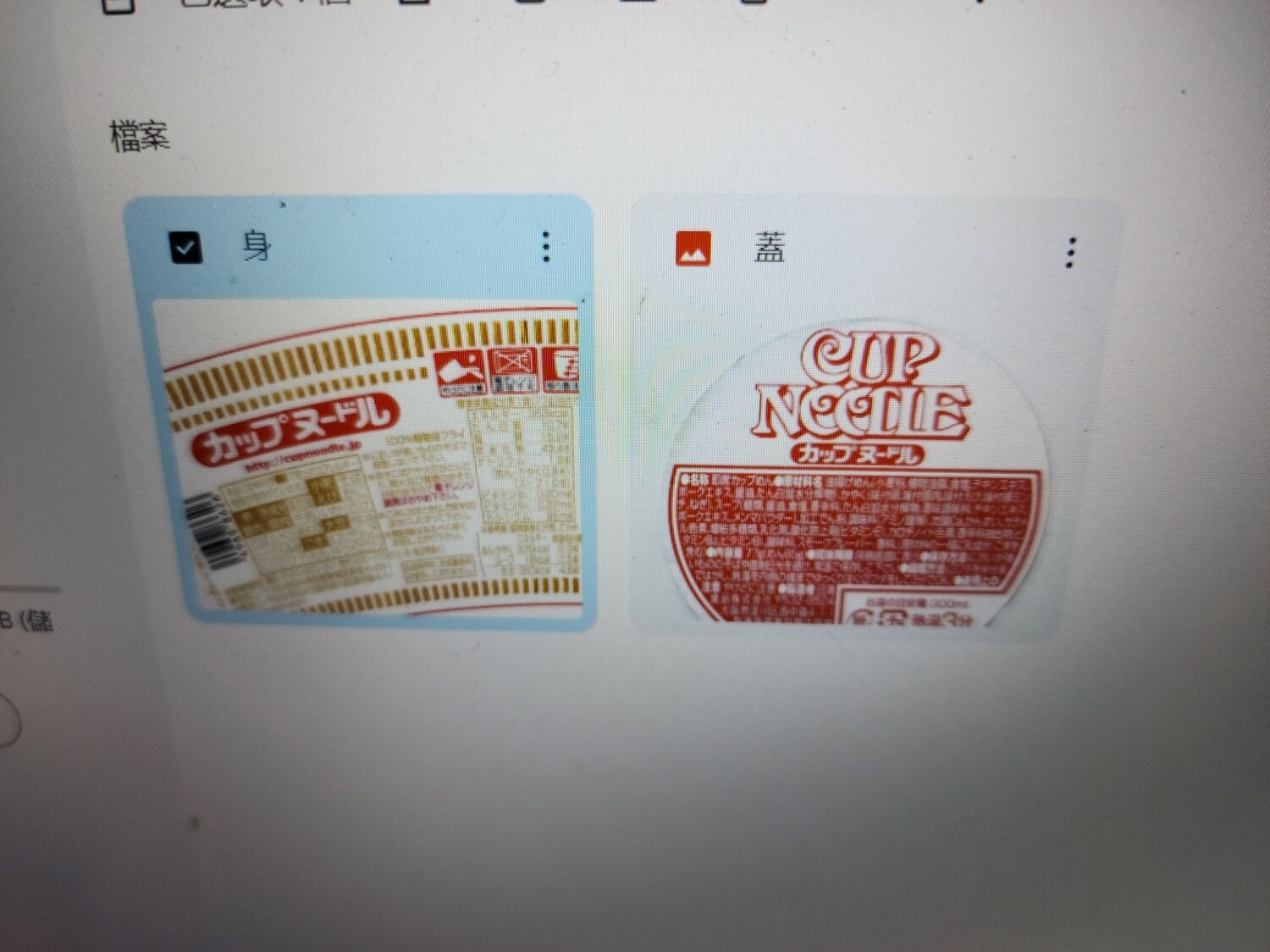
Task: Open more options for file 身
Action: coord(546,246)
